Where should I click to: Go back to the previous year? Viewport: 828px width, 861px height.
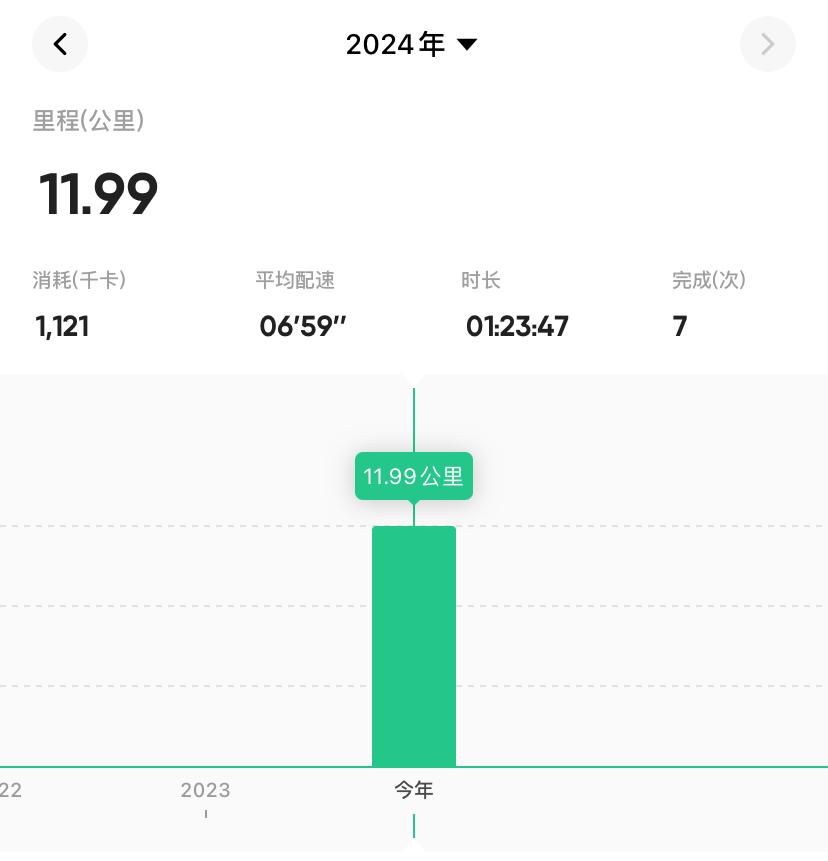pyautogui.click(x=60, y=44)
